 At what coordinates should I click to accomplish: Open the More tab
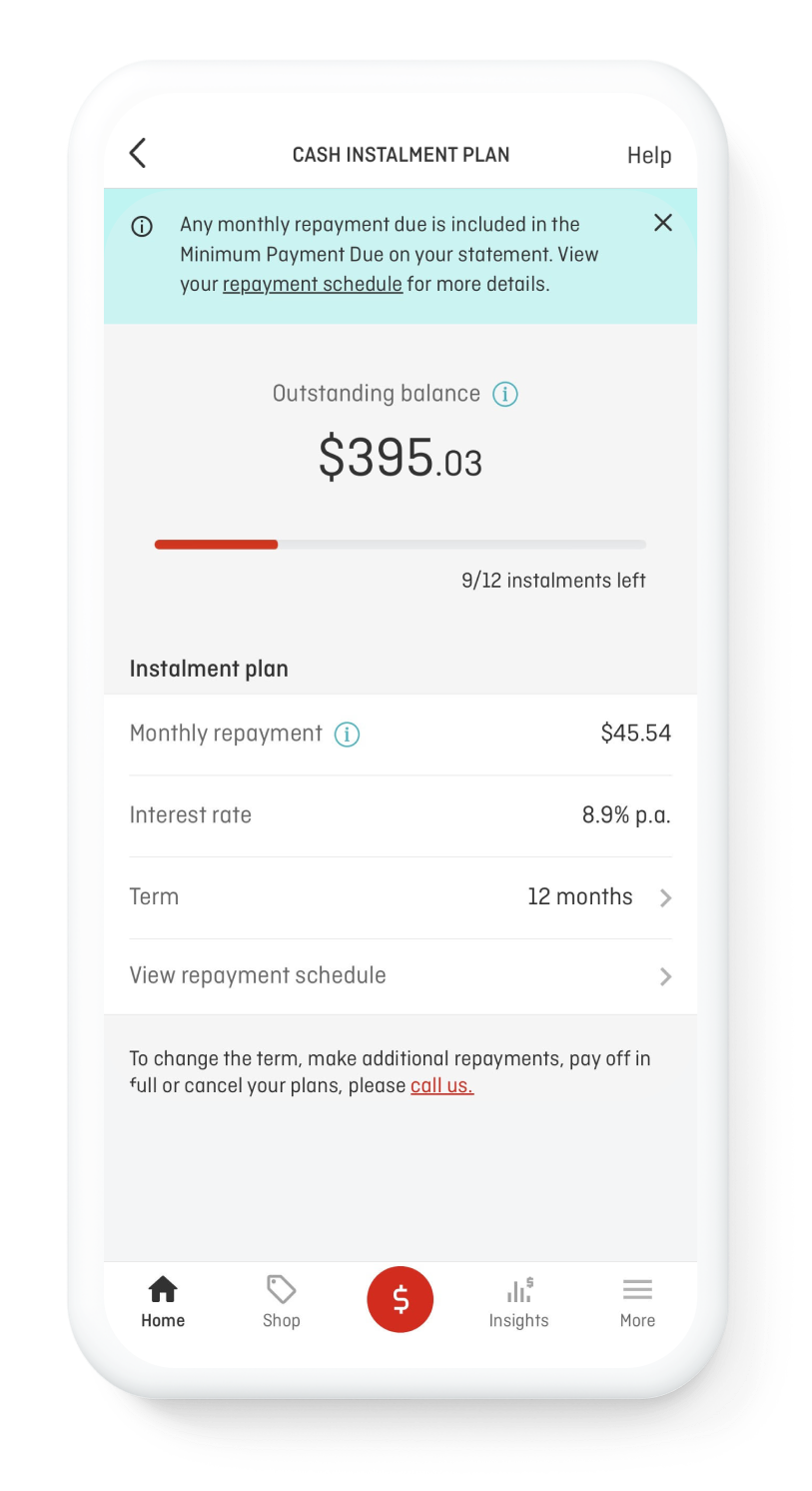(x=637, y=1302)
